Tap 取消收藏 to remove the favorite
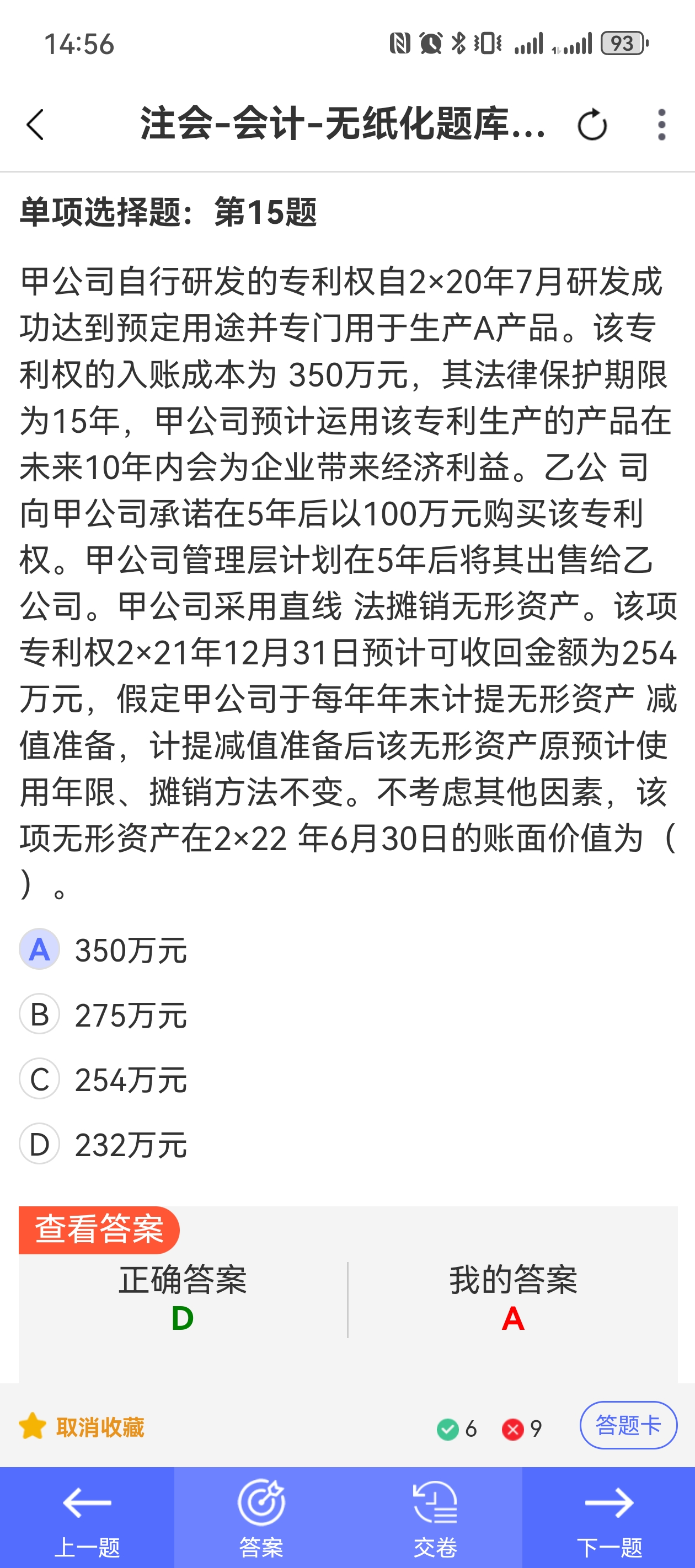This screenshot has width=695, height=1568. click(x=82, y=1427)
